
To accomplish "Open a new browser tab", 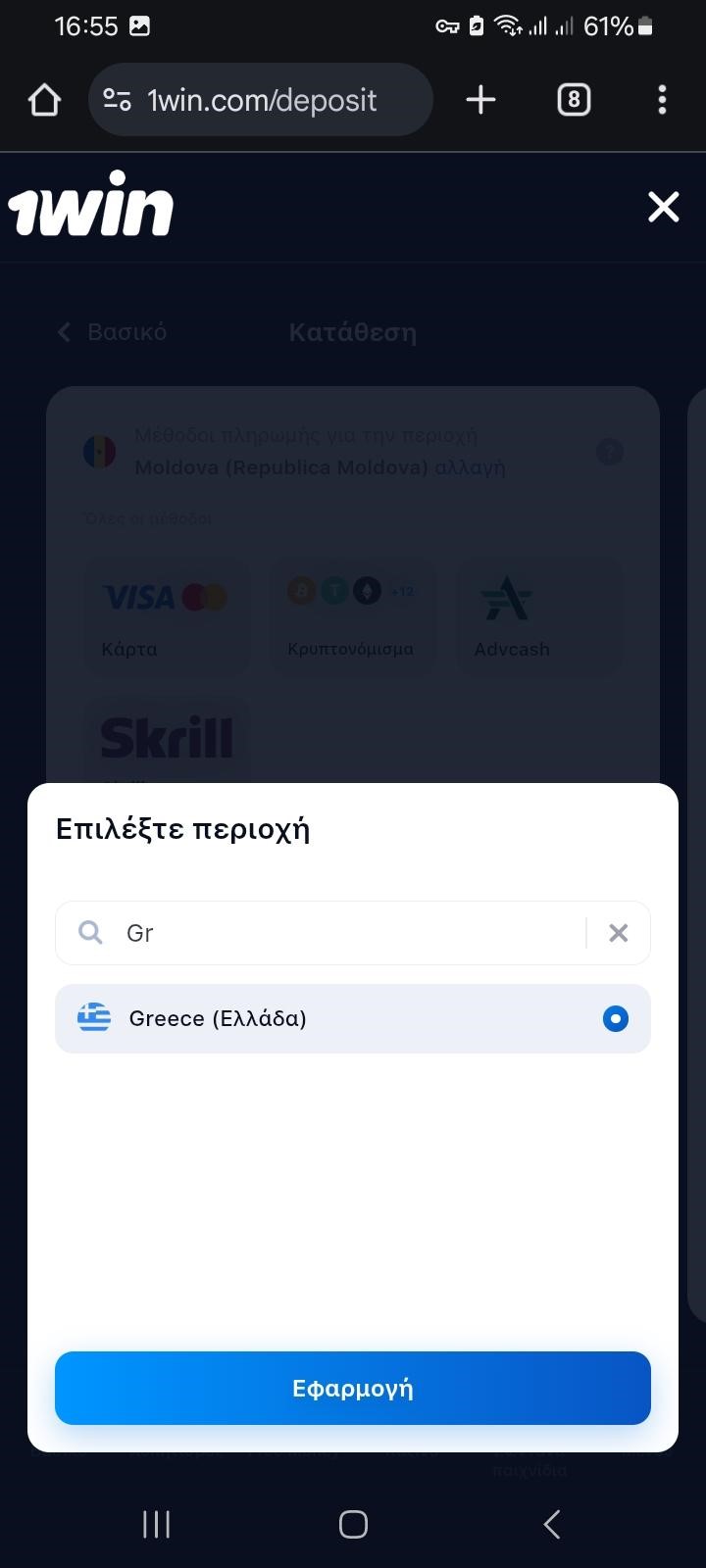I will point(480,100).
